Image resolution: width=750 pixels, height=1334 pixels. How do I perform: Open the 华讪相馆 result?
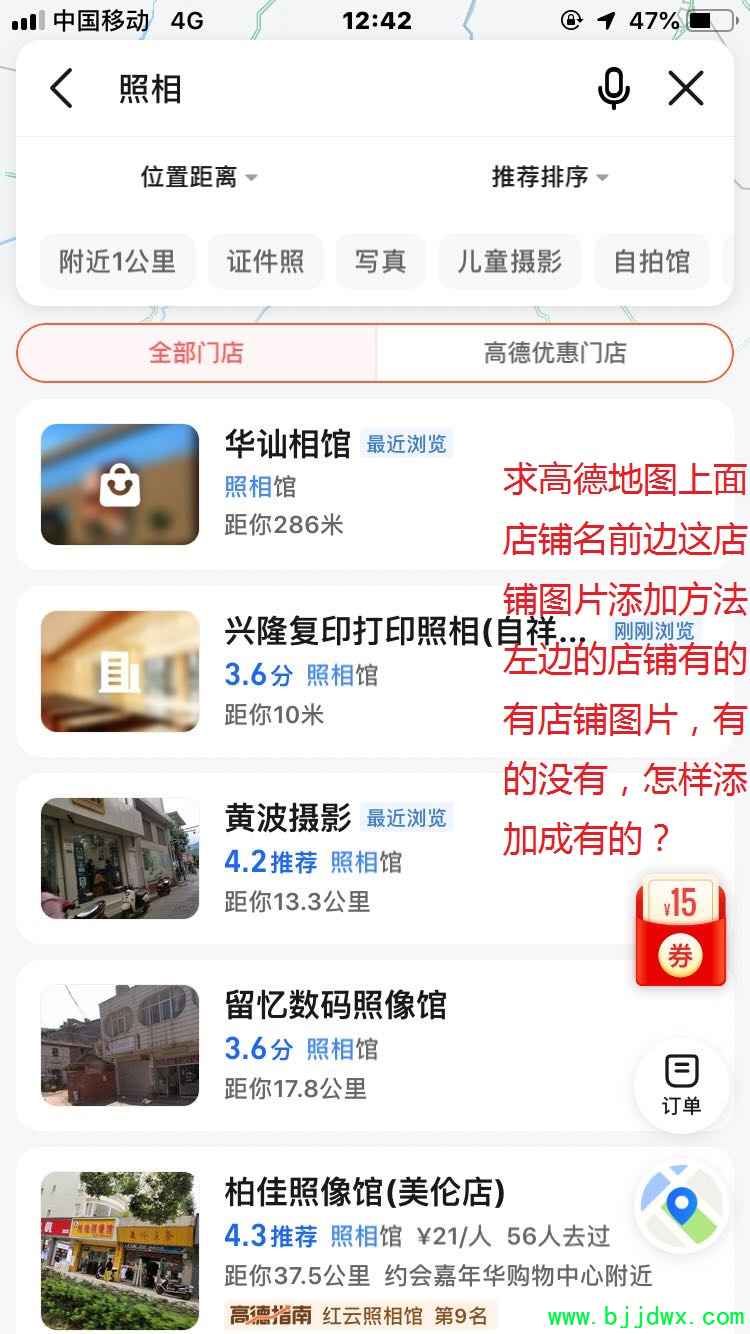click(x=287, y=444)
